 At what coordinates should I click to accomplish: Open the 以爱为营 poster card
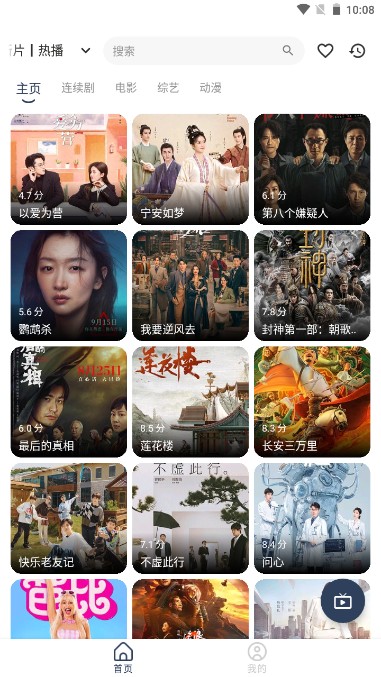(69, 169)
